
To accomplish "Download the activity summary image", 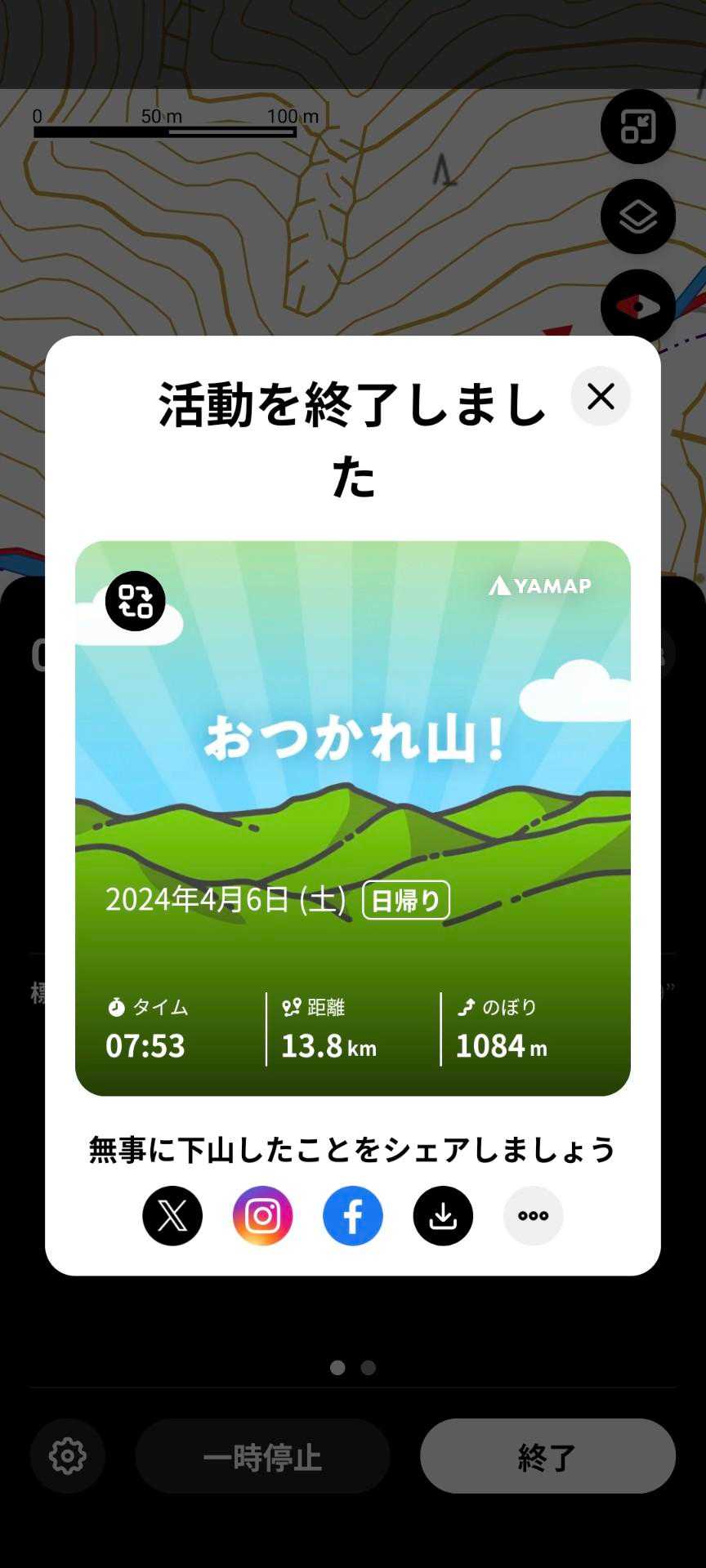I will (443, 1216).
